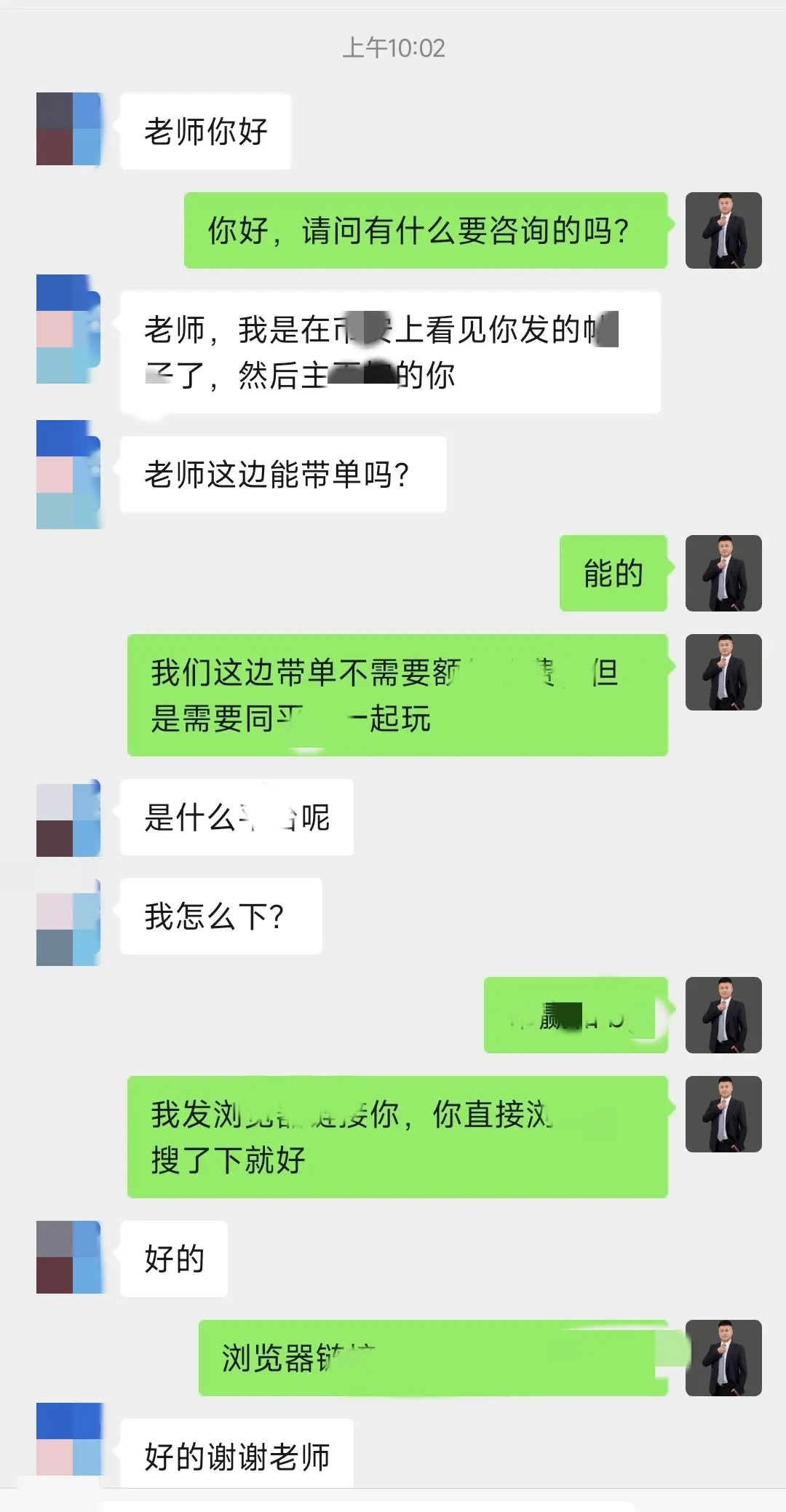Select the 我怎么下 question bubble
Image resolution: width=786 pixels, height=1512 pixels.
(221, 916)
